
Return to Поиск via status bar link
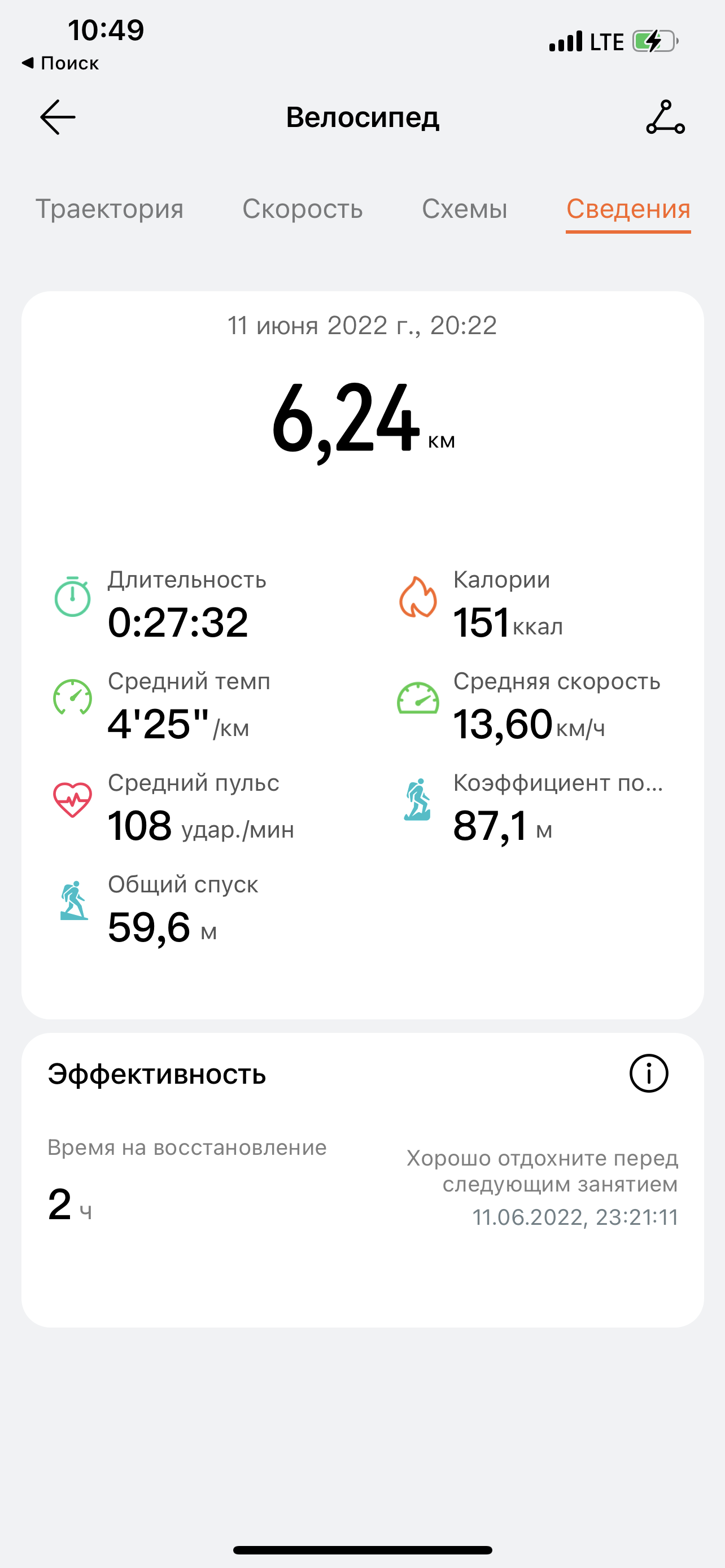tap(60, 63)
